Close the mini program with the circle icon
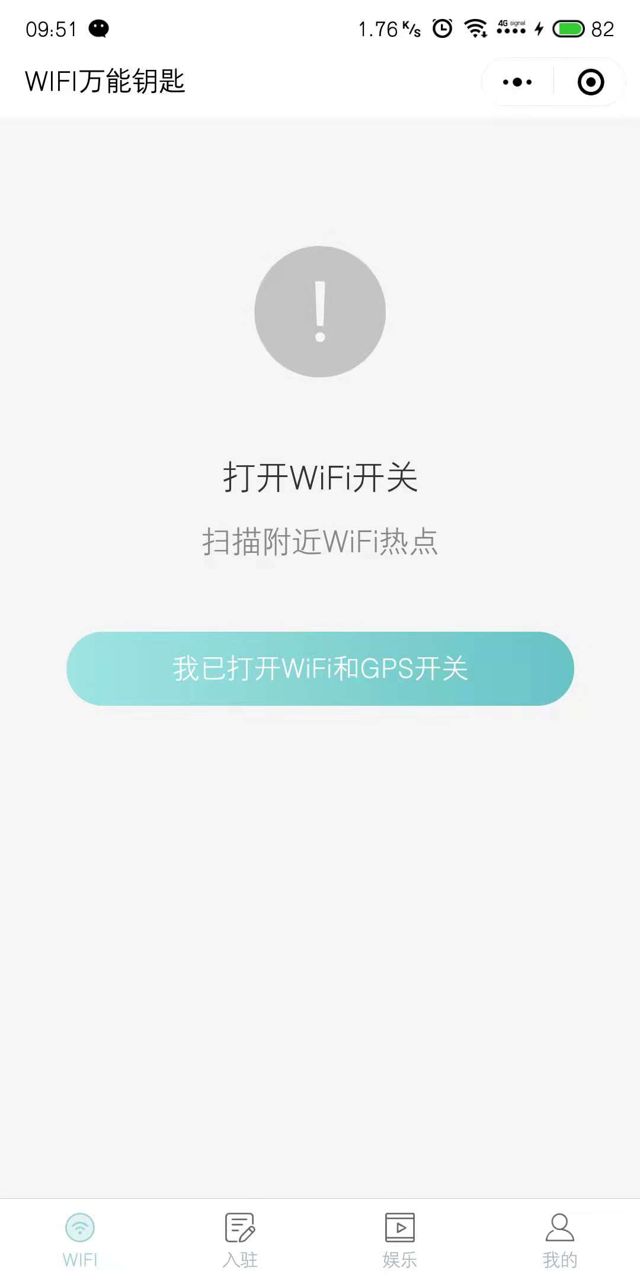Viewport: 640px width, 1280px height. point(591,82)
